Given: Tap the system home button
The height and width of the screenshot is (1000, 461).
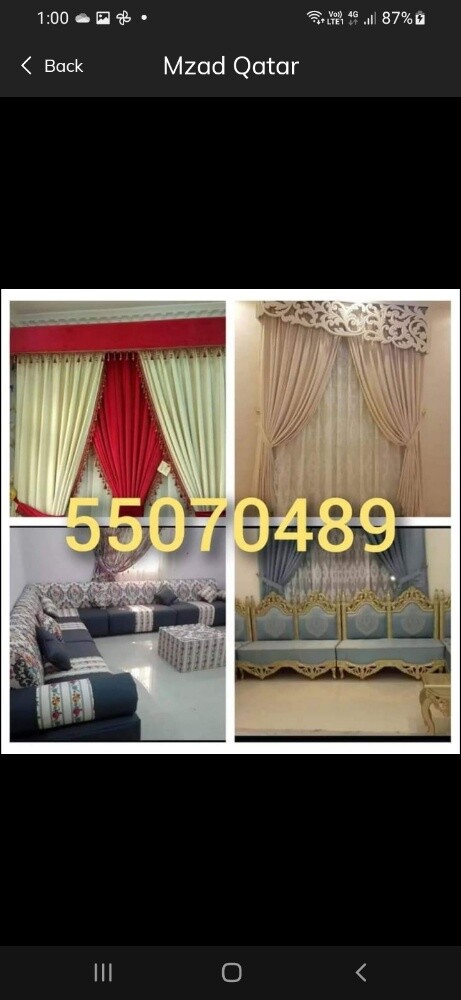Looking at the screenshot, I should pyautogui.click(x=231, y=973).
